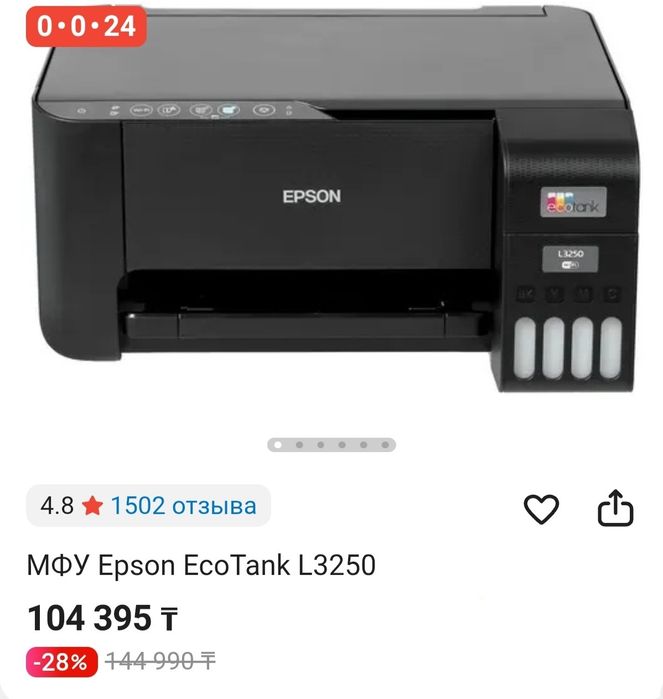Add Epson L3250 to favorites
The width and height of the screenshot is (663, 699).
[541, 510]
